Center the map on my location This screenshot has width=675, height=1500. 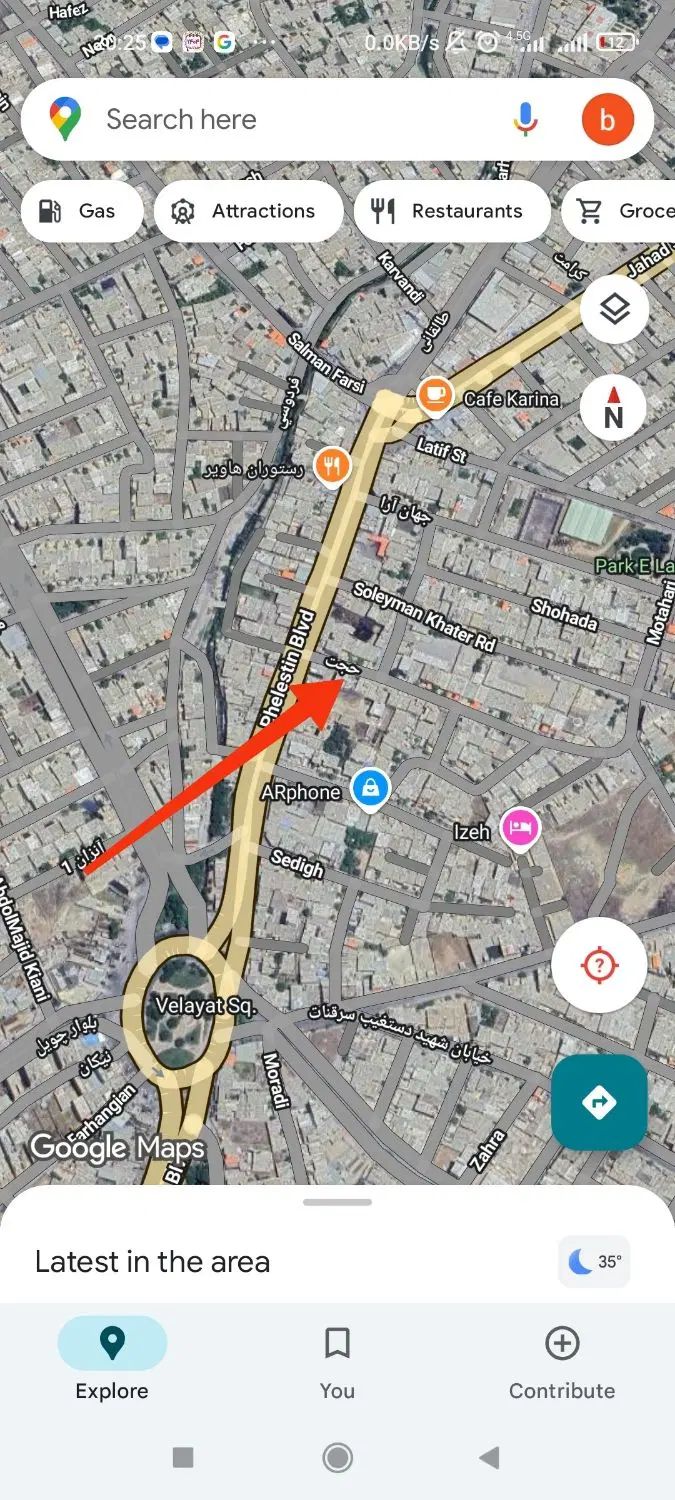[x=599, y=966]
